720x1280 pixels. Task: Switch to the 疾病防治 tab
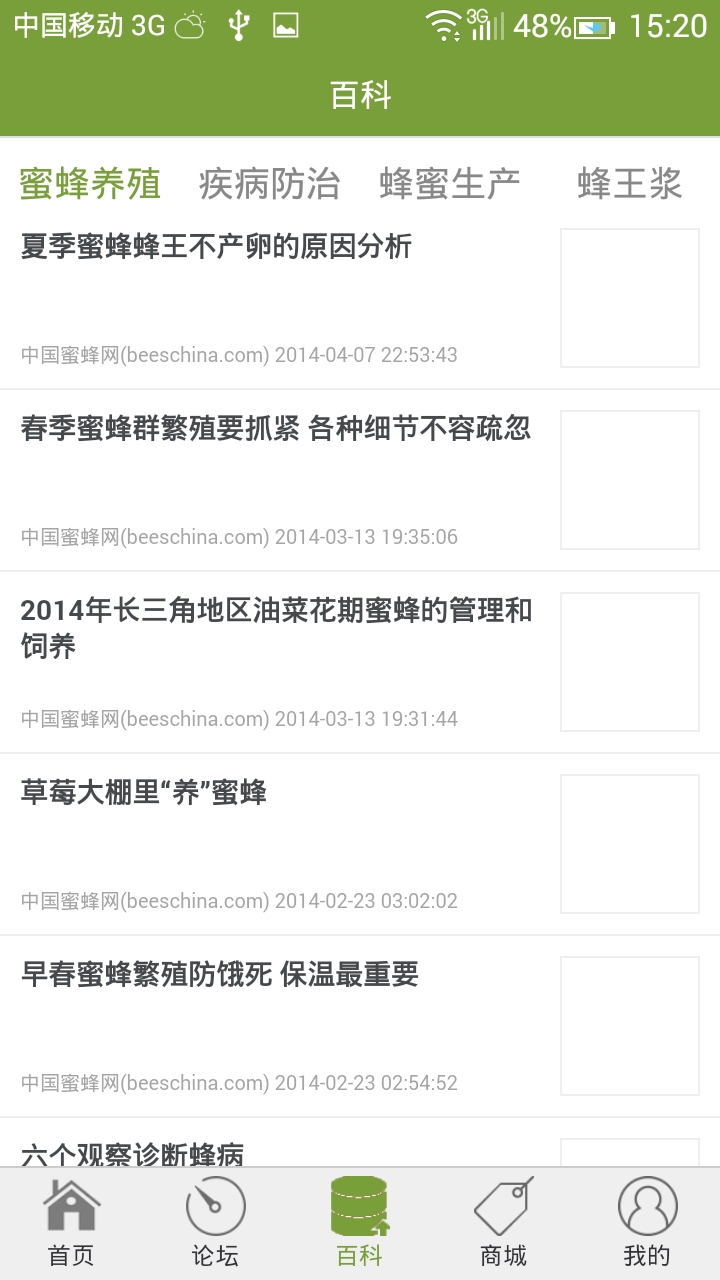click(x=270, y=184)
